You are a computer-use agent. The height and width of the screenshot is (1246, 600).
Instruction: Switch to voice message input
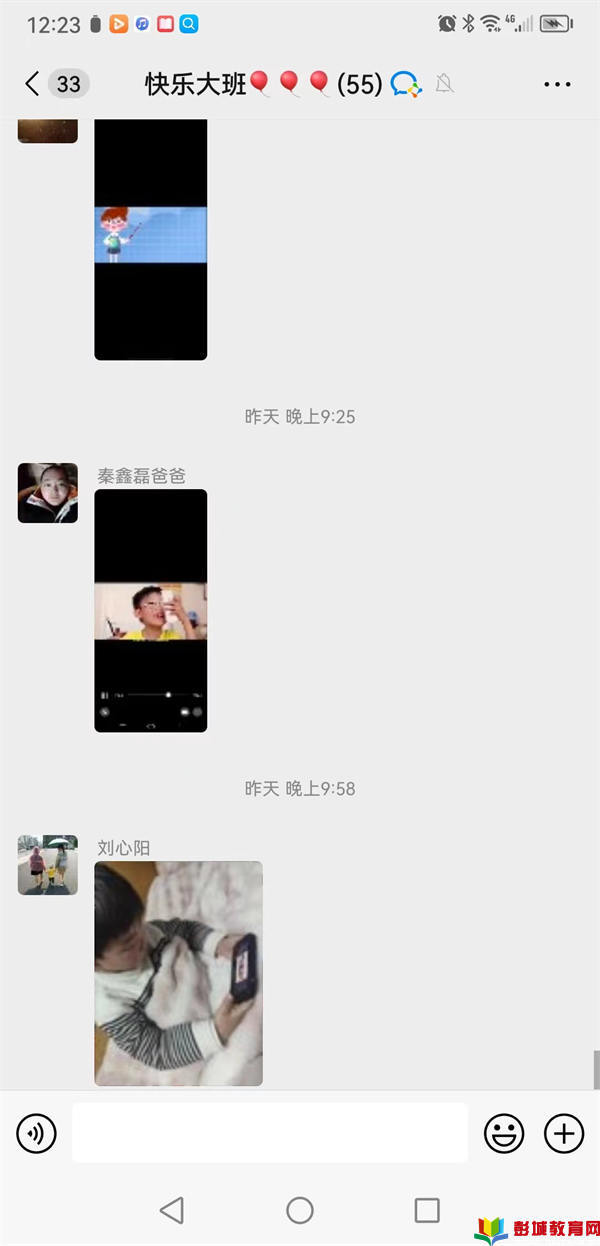point(37,1133)
